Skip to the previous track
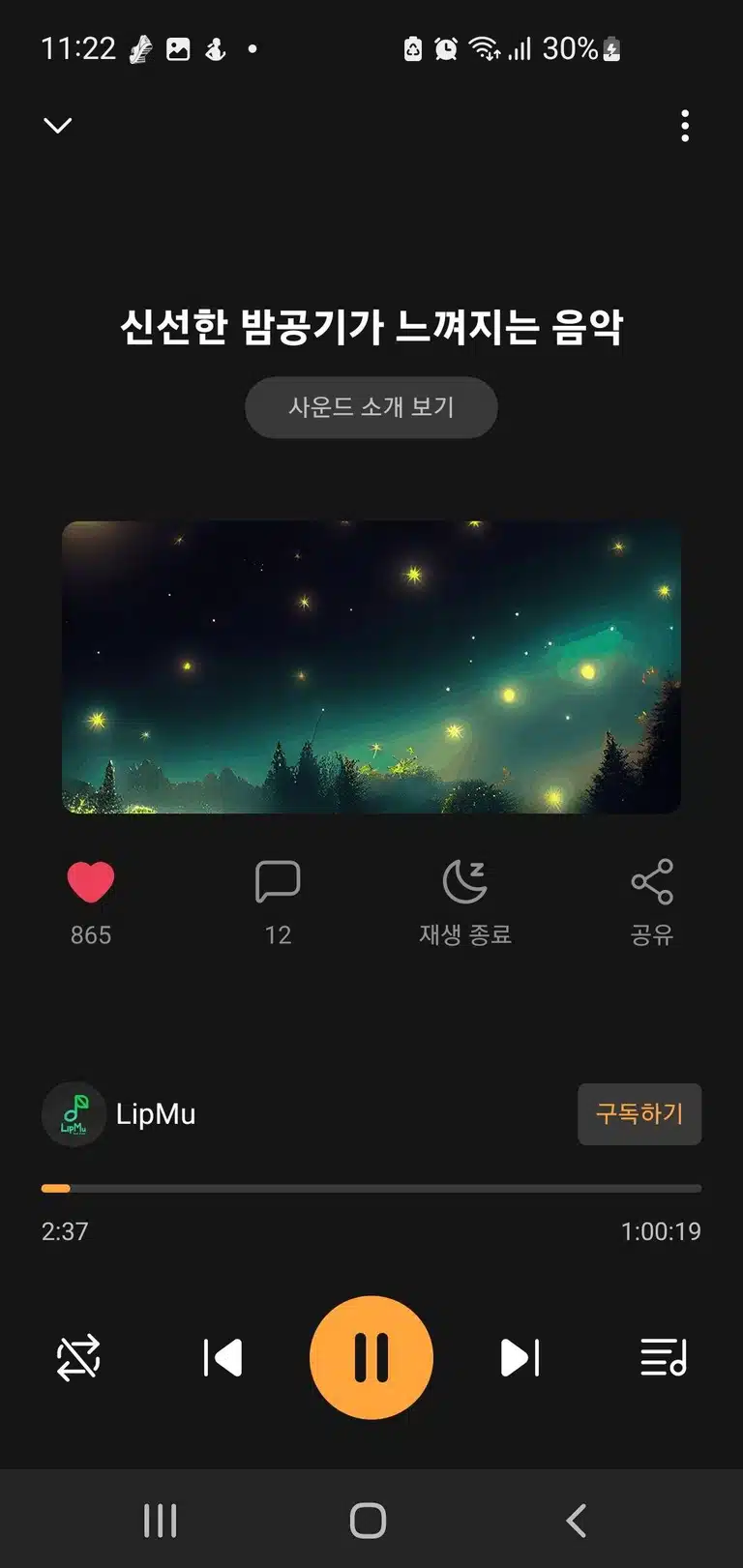This screenshot has height=1568, width=743. point(223,1358)
